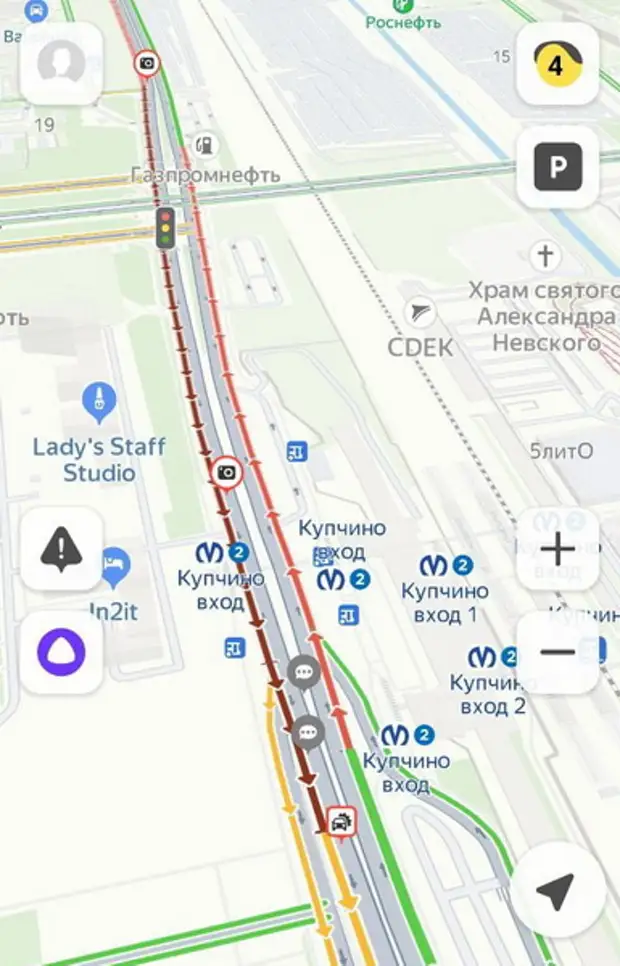The width and height of the screenshot is (620, 966).
Task: Show parking layer on map
Action: [557, 168]
